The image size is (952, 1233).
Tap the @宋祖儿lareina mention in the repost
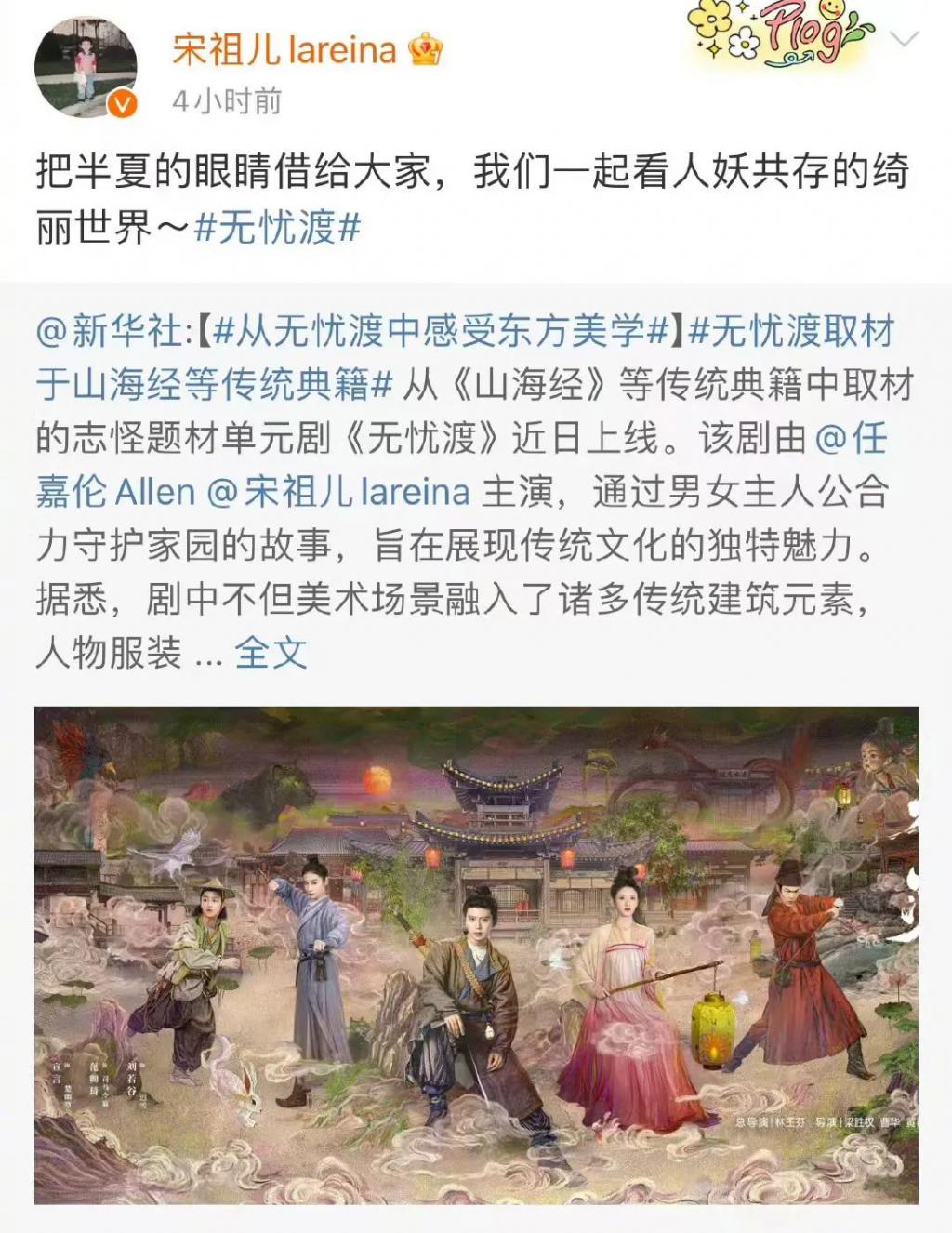click(x=337, y=491)
